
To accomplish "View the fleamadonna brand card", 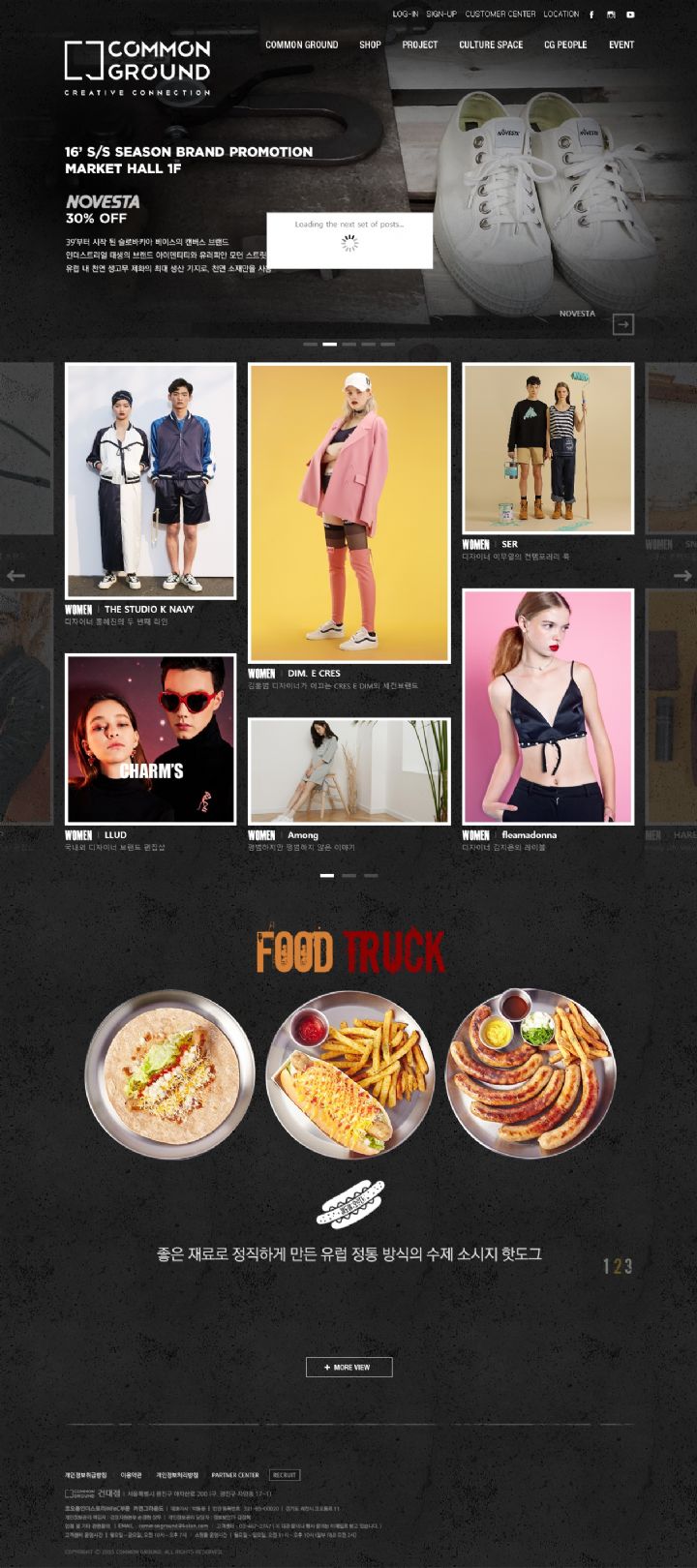I will pos(547,707).
